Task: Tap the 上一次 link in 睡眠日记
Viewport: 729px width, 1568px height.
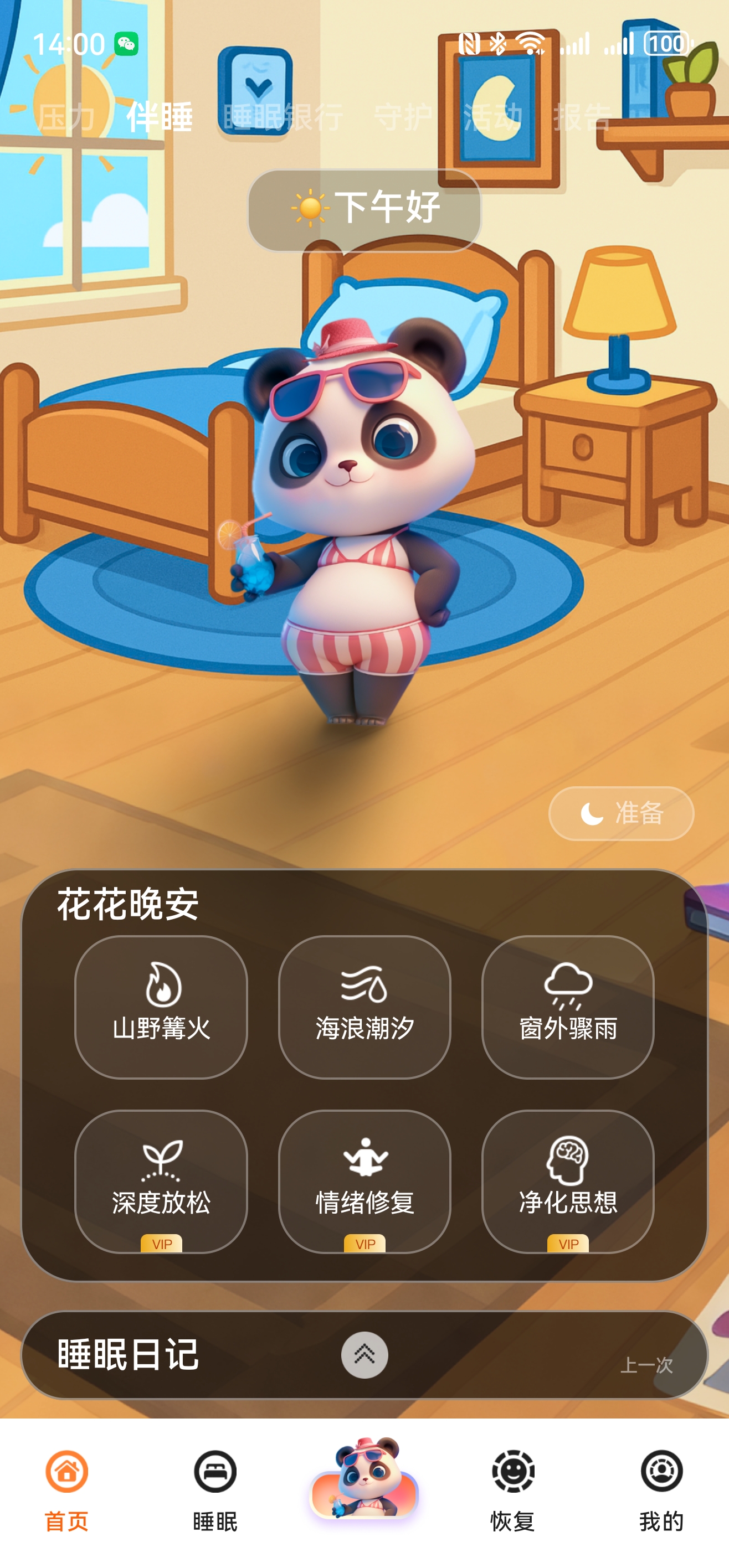Action: click(x=646, y=1365)
